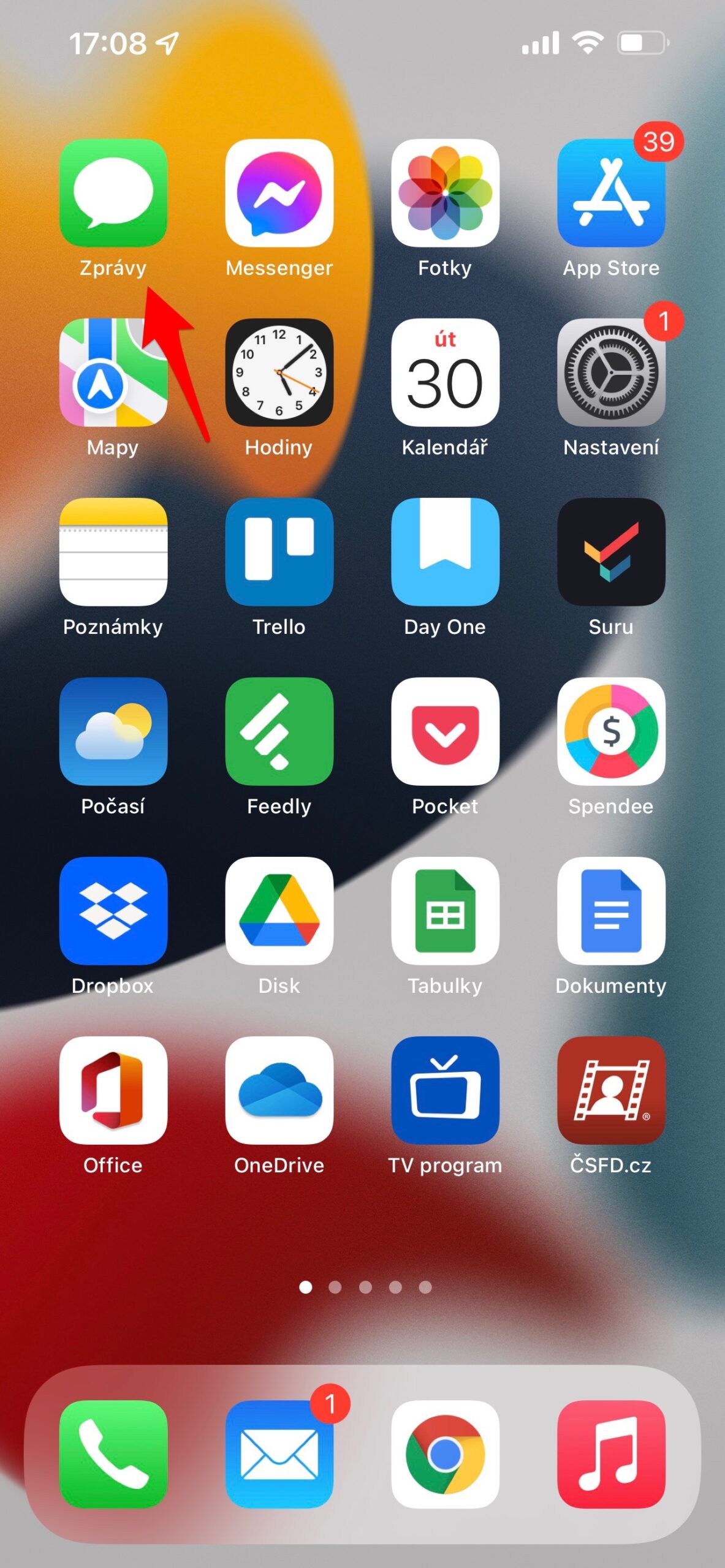725x1568 pixels.
Task: Launch Trello
Action: (279, 552)
